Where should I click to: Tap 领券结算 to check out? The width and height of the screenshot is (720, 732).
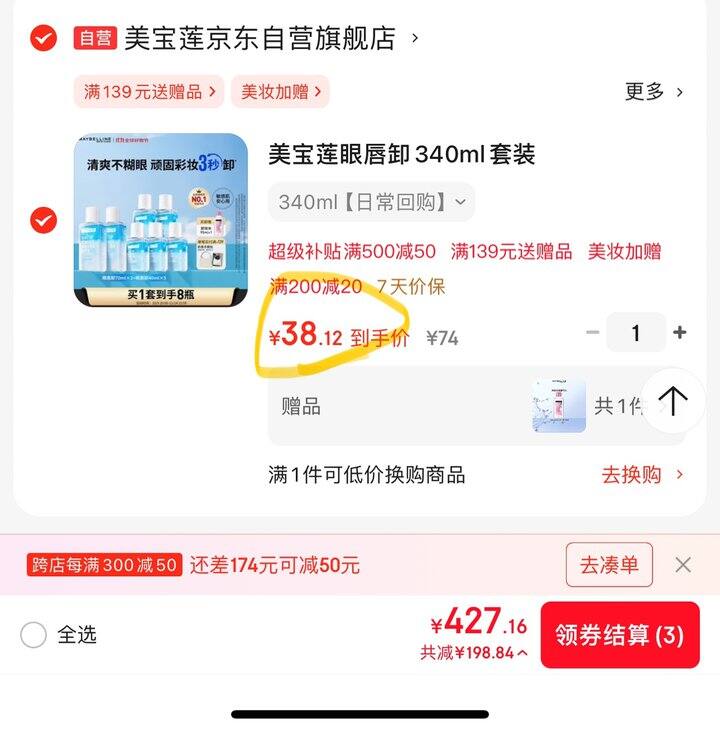619,635
